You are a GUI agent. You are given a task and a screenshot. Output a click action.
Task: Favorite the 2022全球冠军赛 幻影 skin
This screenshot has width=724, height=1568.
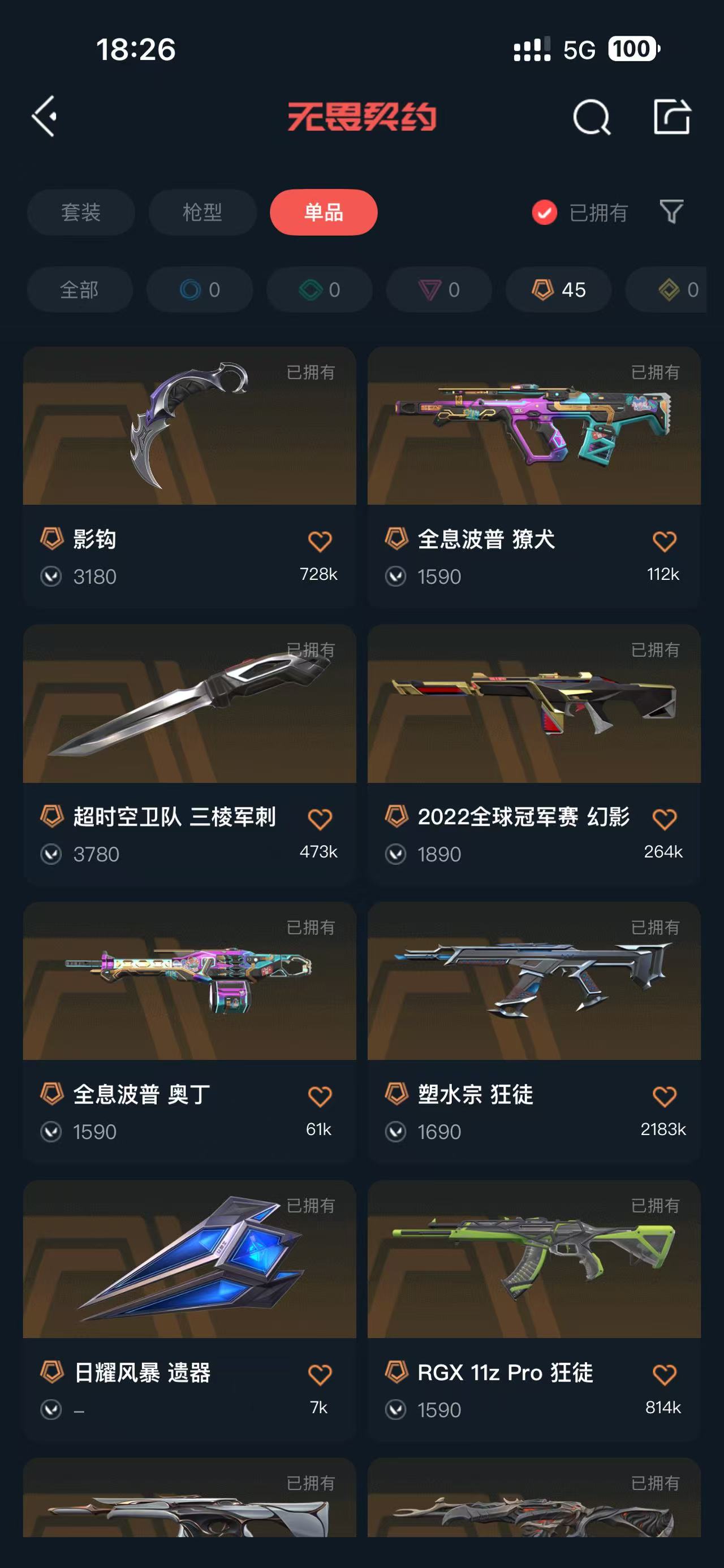(663, 819)
